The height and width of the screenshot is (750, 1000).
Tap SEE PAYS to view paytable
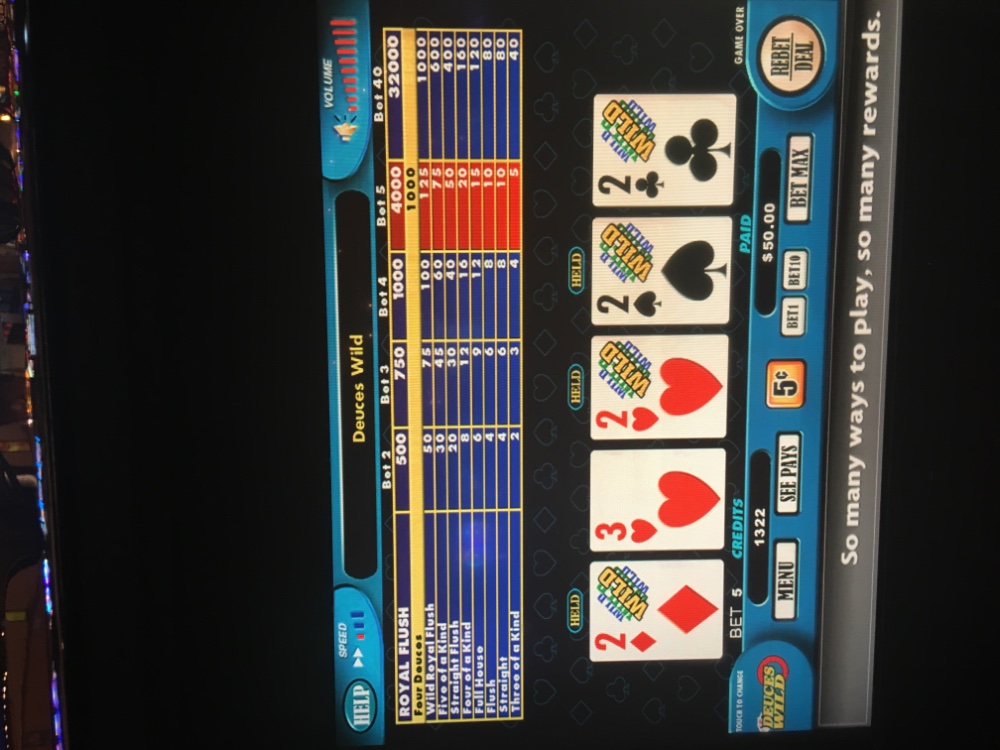point(789,473)
